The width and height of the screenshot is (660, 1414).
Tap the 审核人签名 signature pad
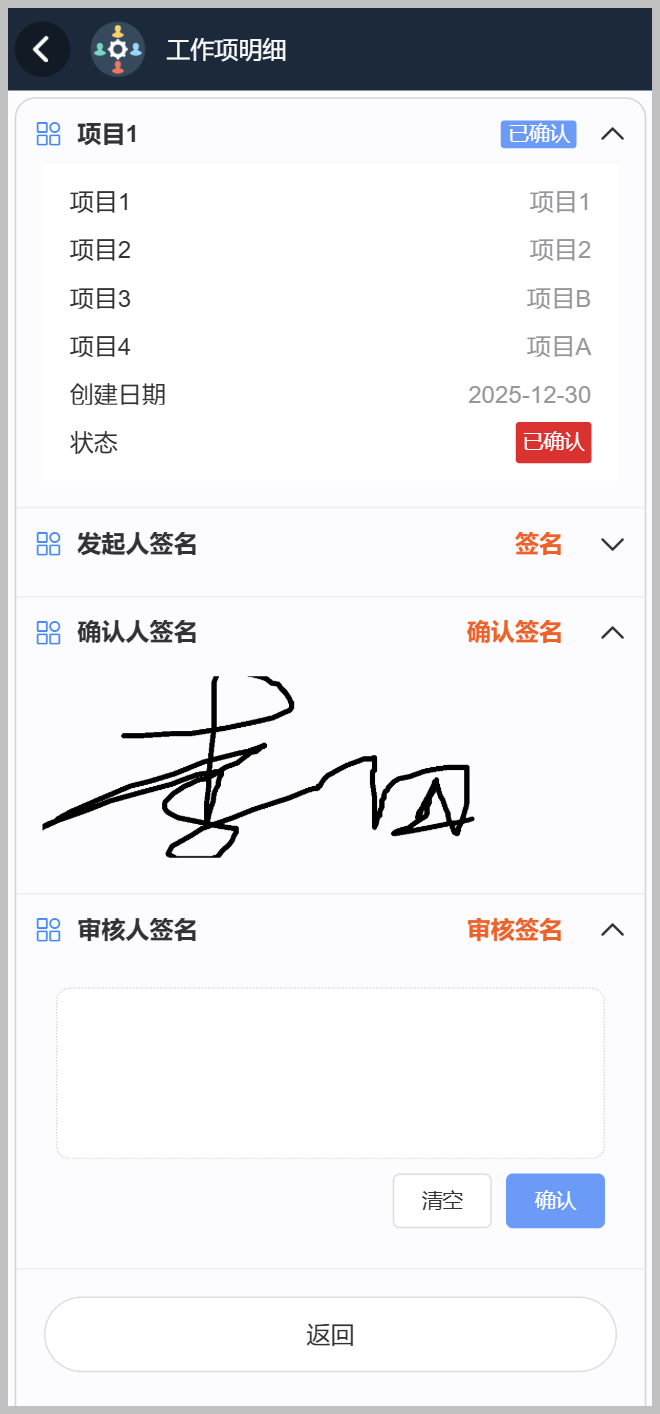point(330,1073)
